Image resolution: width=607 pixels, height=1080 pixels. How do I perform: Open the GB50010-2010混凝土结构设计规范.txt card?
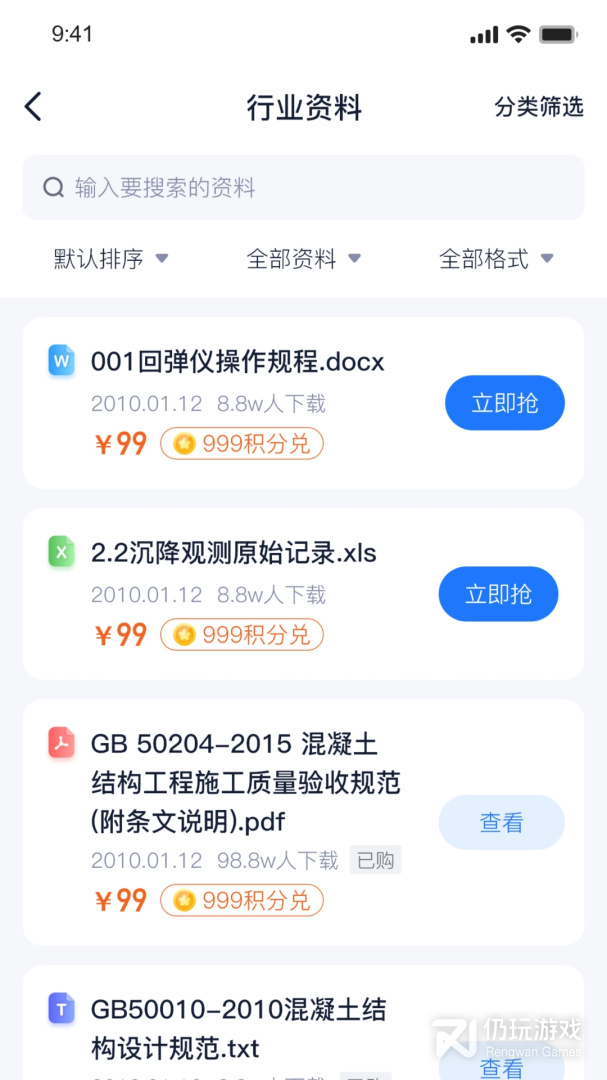coord(238,1028)
